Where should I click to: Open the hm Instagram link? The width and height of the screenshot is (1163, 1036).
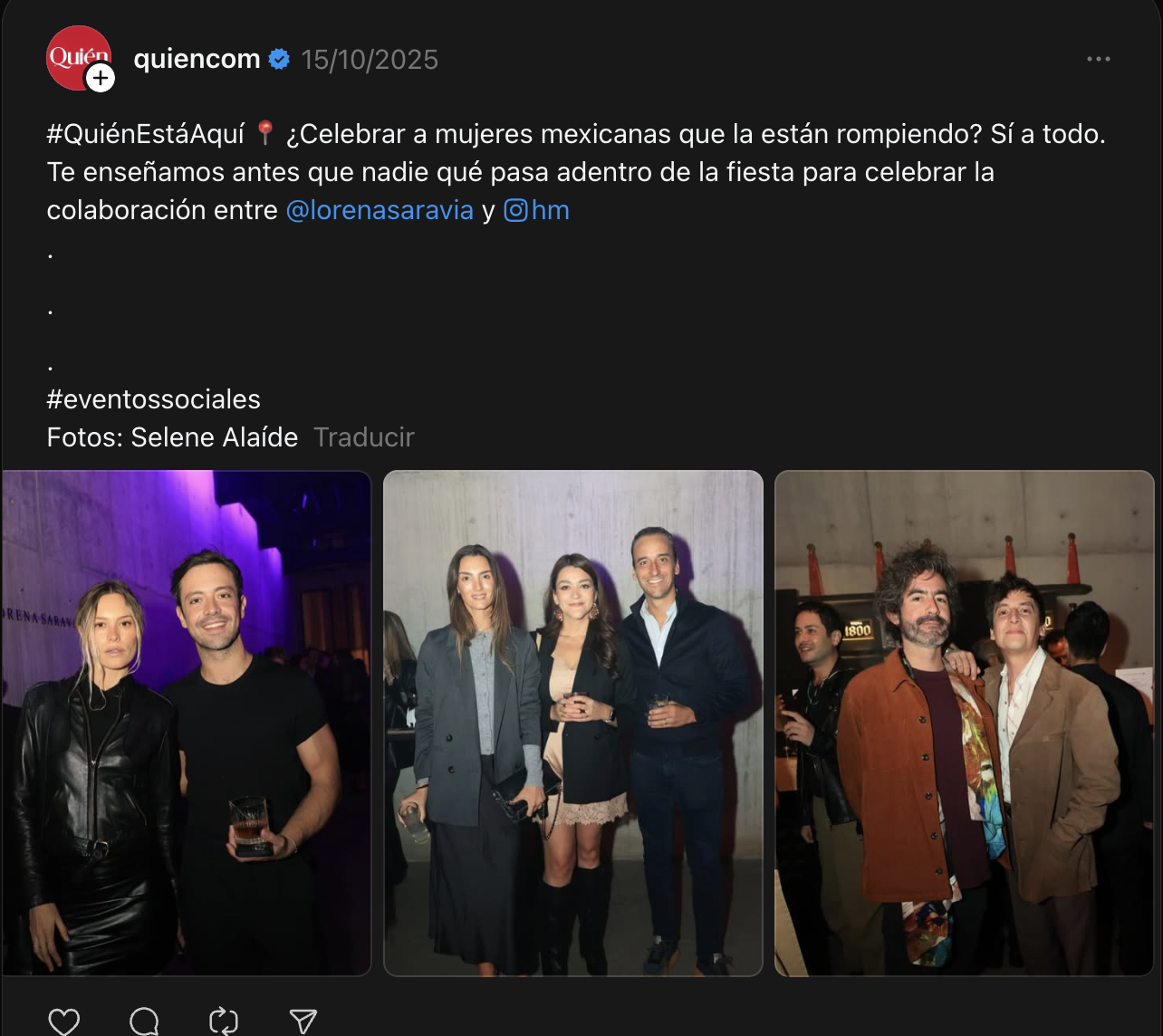[x=537, y=210]
